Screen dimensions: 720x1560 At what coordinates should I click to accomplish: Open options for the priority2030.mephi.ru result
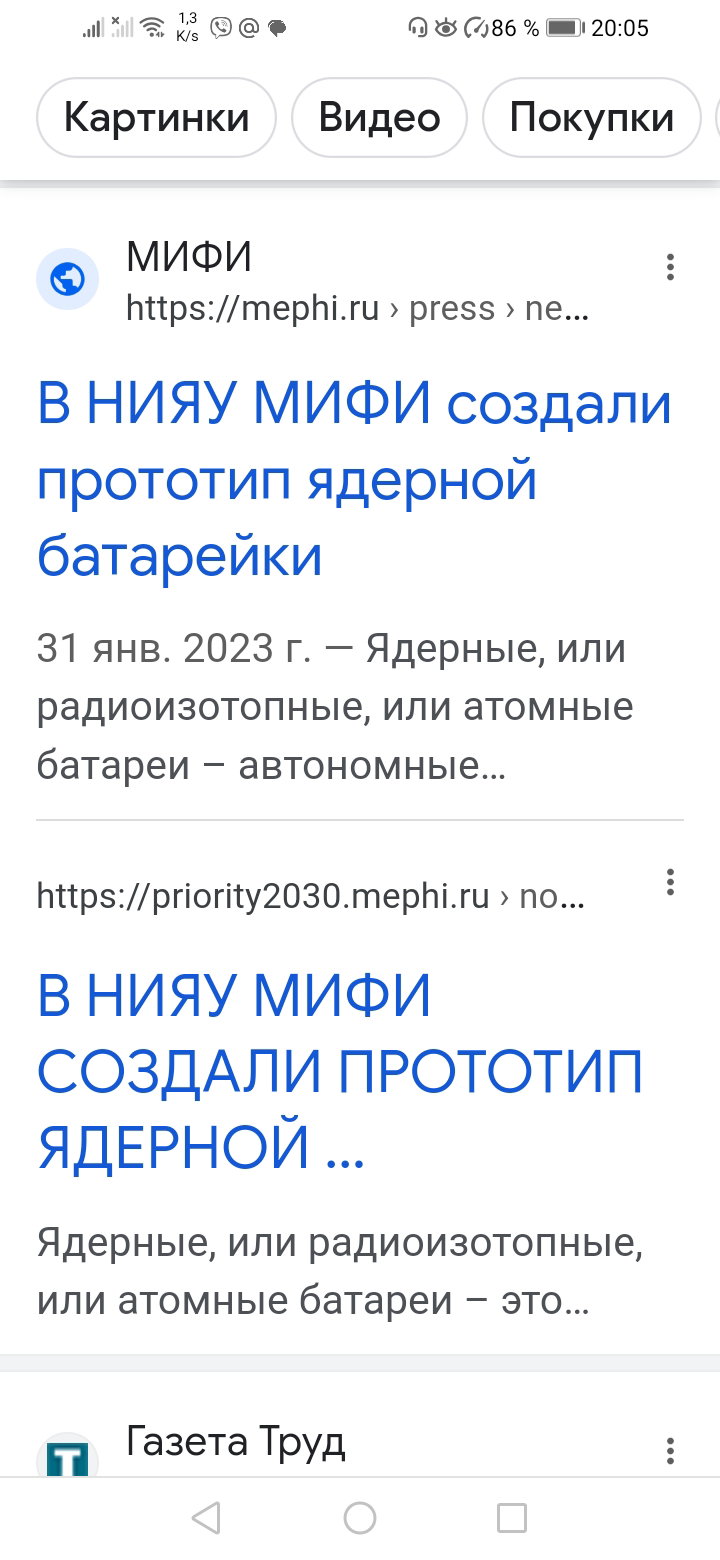click(670, 882)
